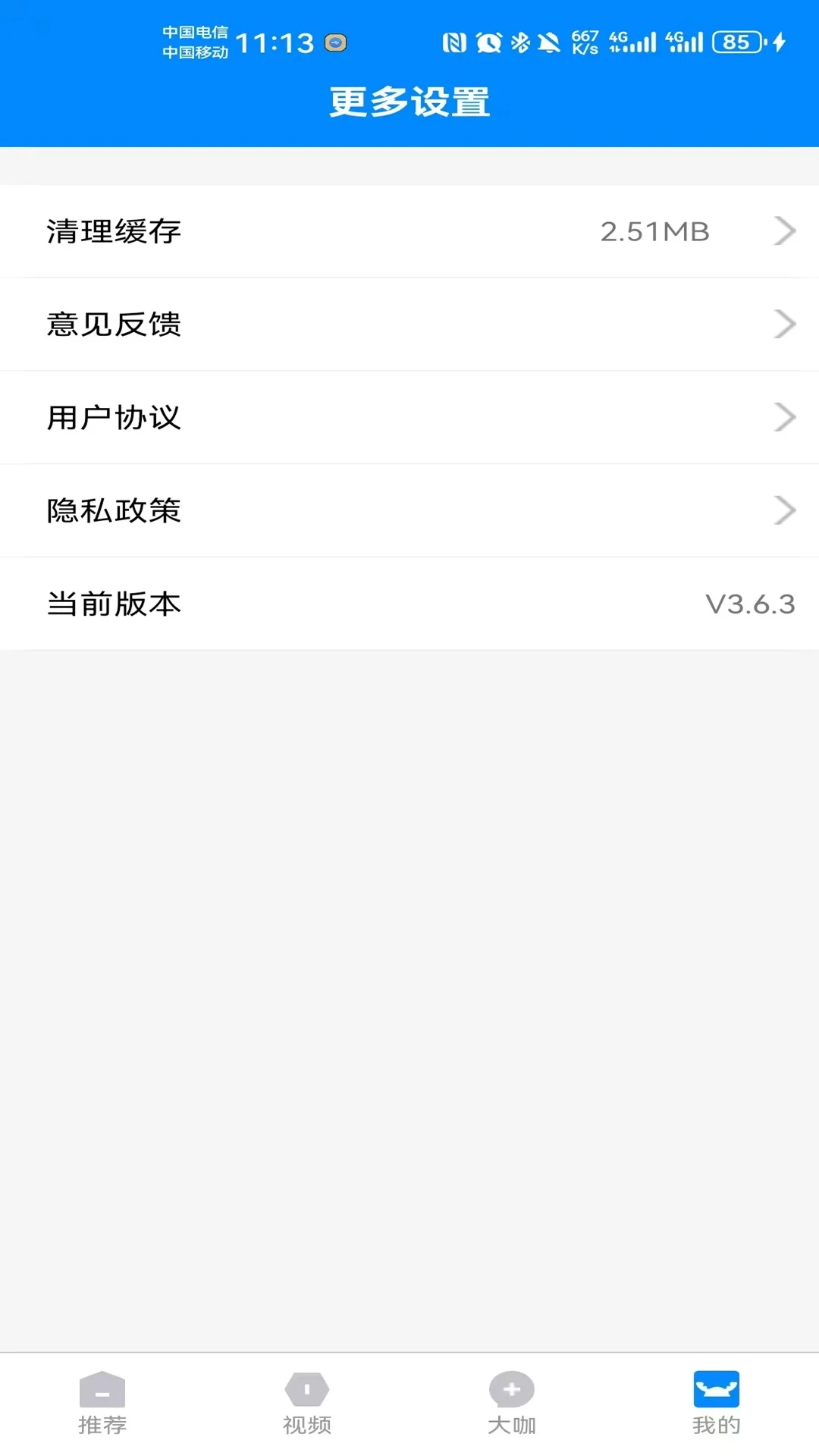The width and height of the screenshot is (819, 1456).
Task: Open the 意见反馈 feedback page
Action: (409, 325)
